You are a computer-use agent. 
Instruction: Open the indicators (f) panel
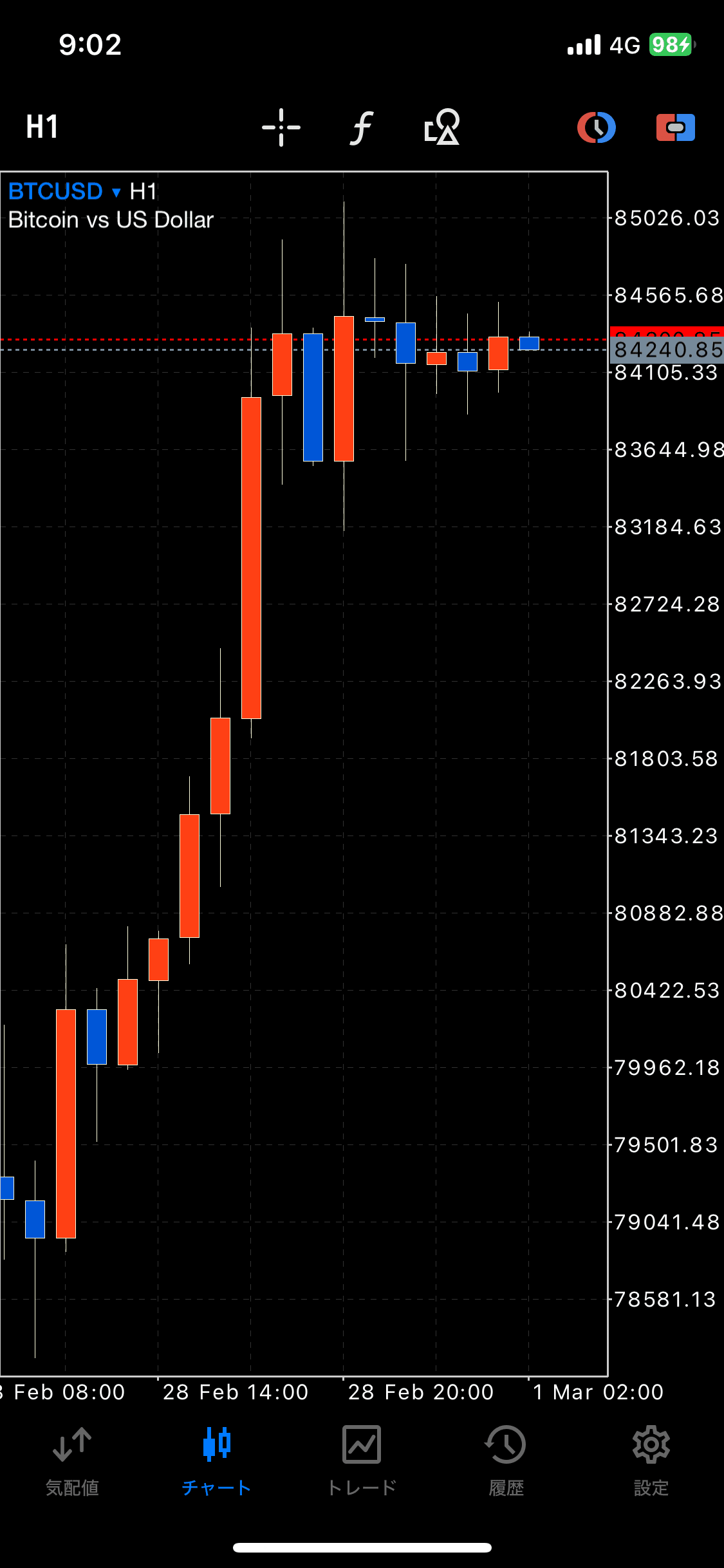[x=361, y=127]
